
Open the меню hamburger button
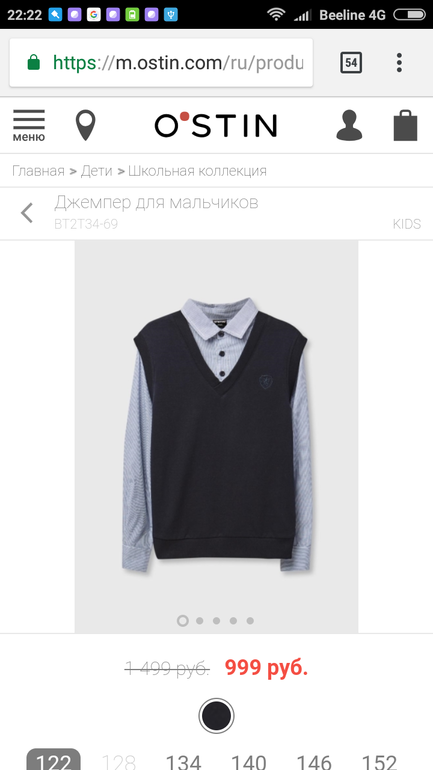(x=28, y=125)
